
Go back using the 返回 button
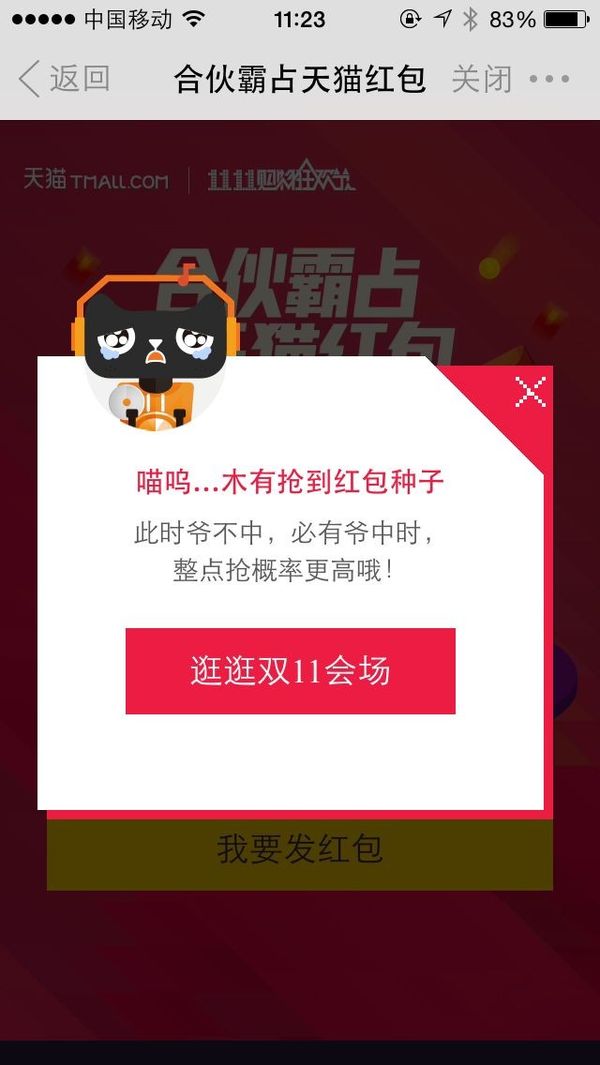pos(64,79)
